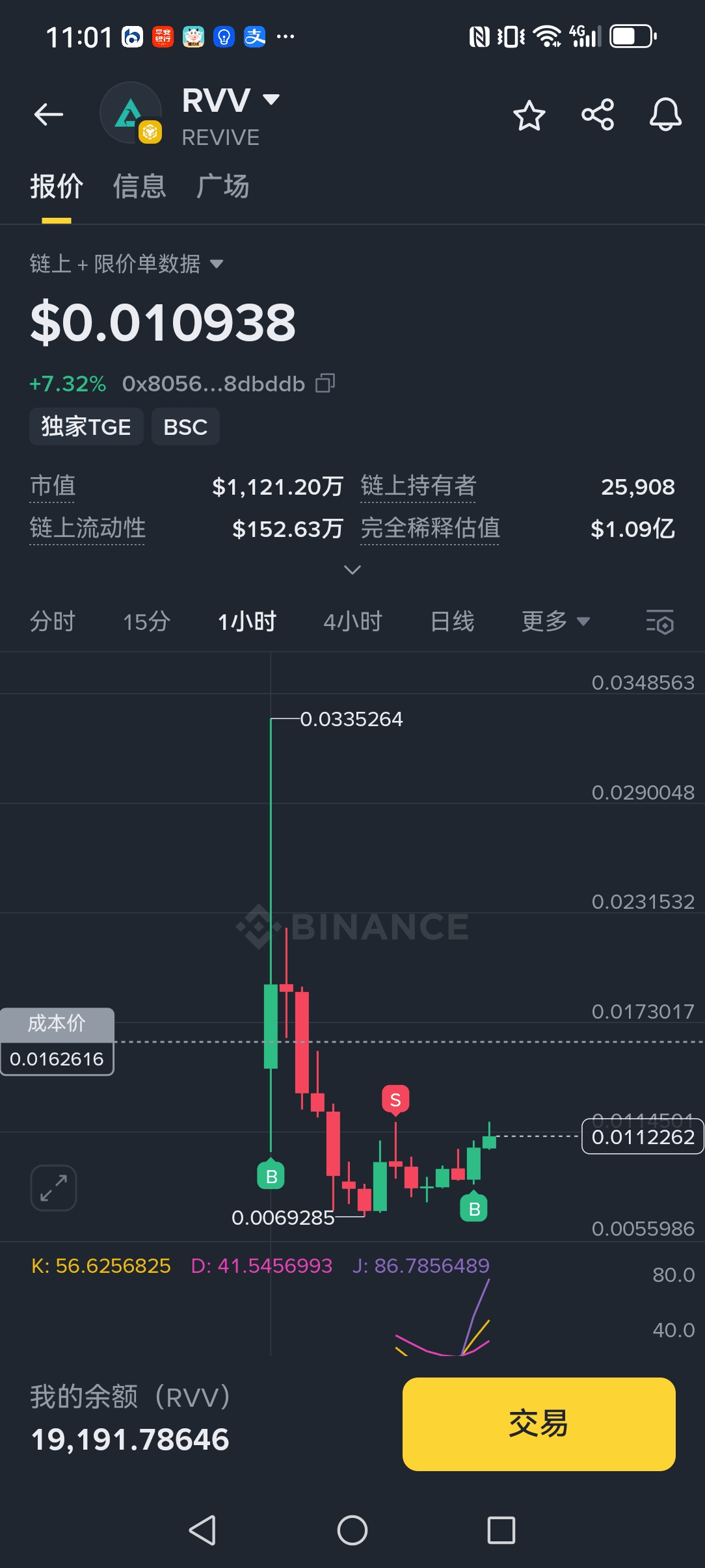
Task: Go to the system home screen
Action: click(352, 1530)
